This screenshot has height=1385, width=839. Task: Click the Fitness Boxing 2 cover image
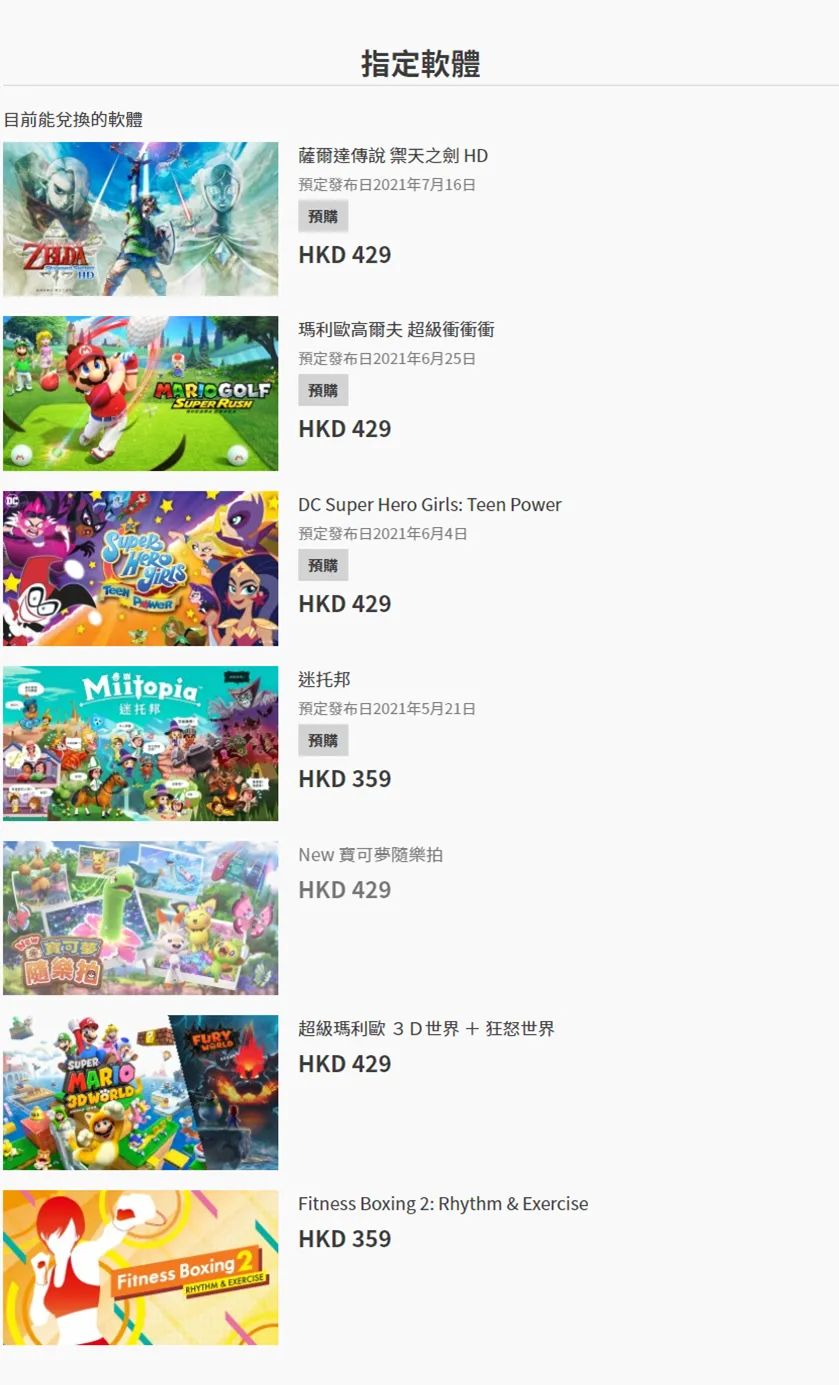[x=140, y=1267]
